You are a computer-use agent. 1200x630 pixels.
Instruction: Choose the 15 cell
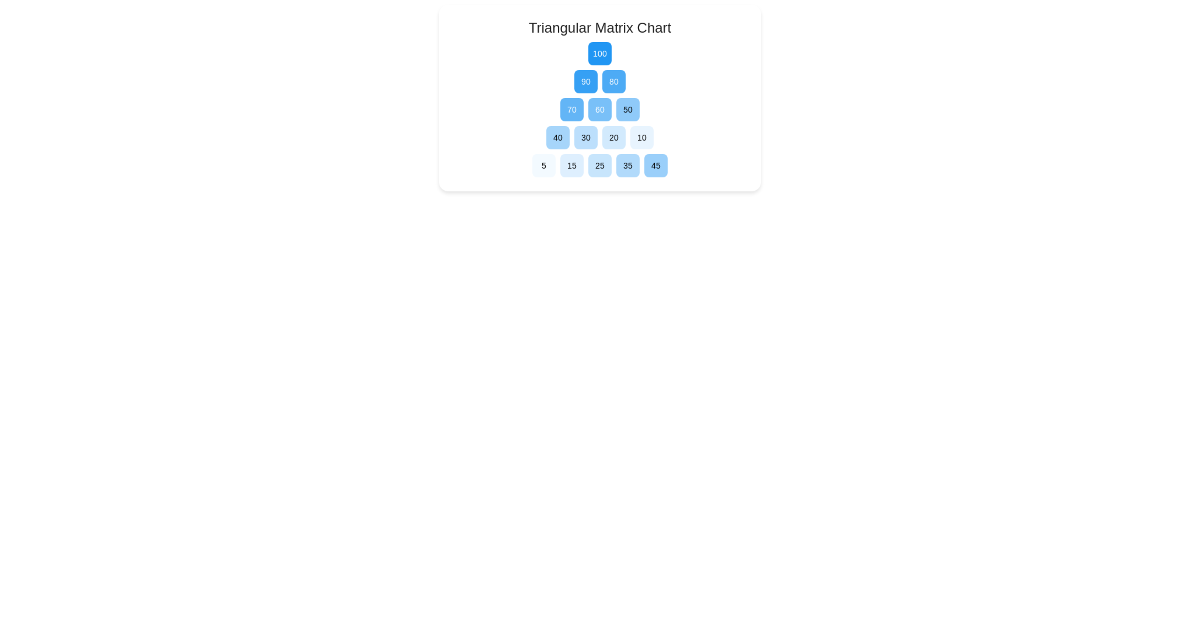point(572,166)
